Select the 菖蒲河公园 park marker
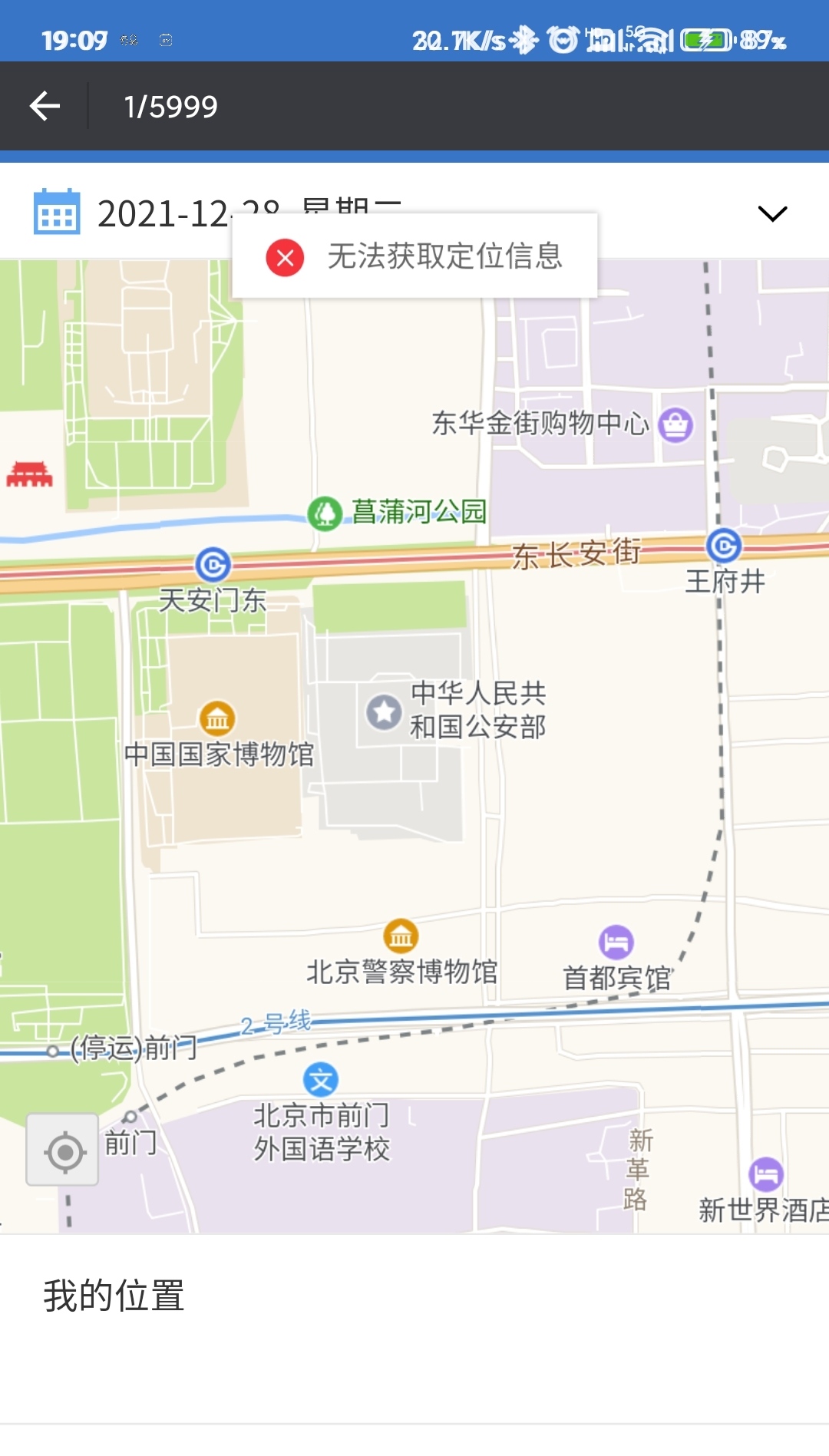Viewport: 829px width, 1456px height. (x=325, y=513)
